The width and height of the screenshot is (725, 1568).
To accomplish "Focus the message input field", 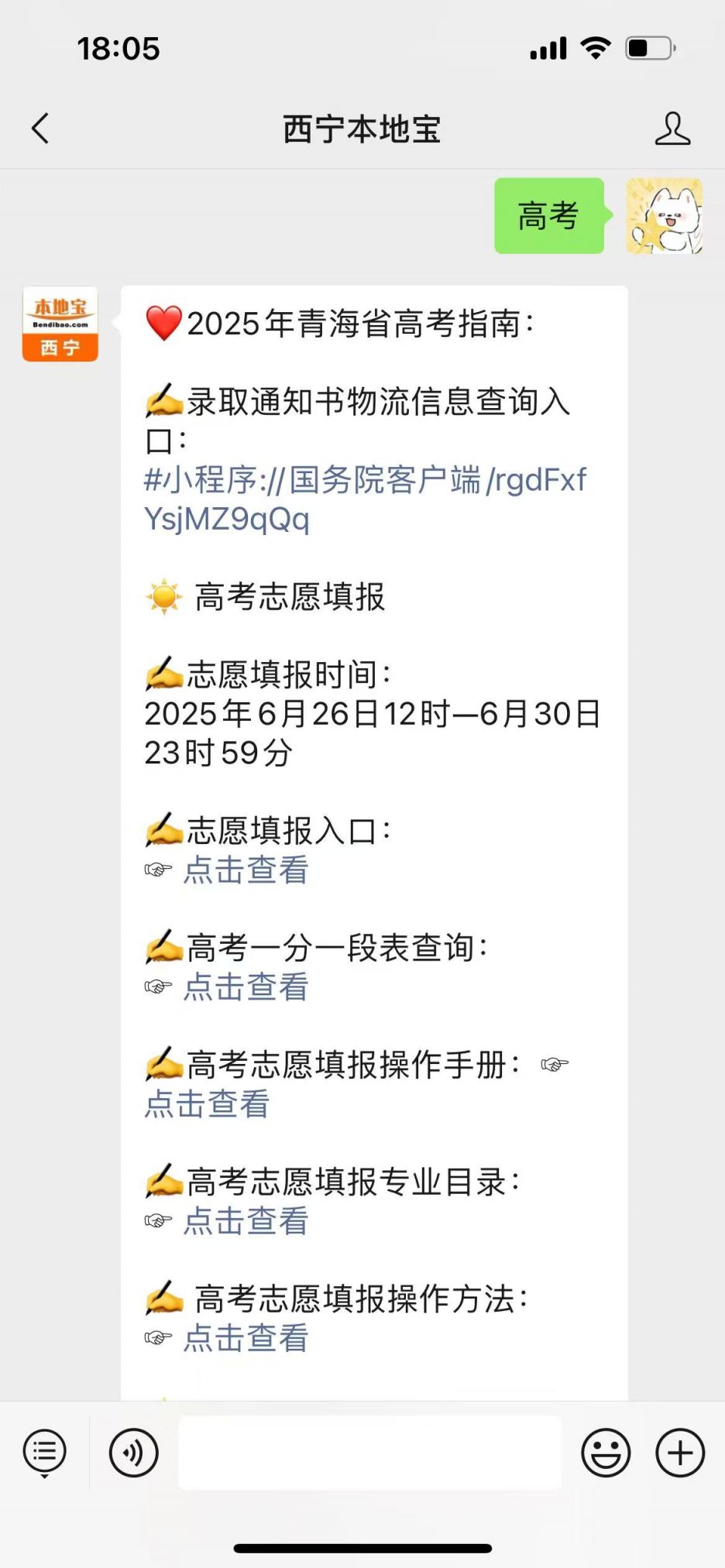I will click(x=369, y=1453).
